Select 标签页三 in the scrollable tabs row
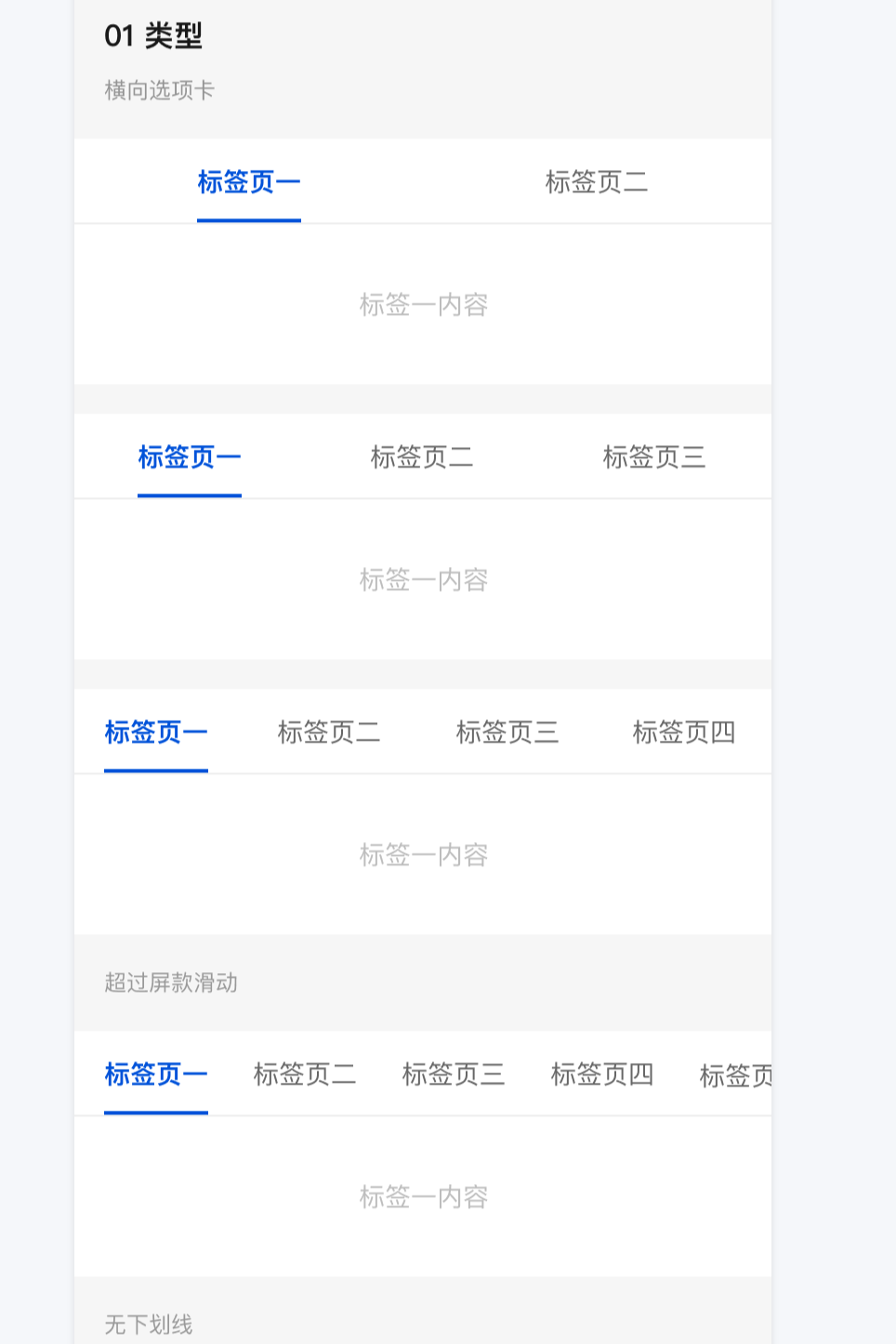 454,1074
